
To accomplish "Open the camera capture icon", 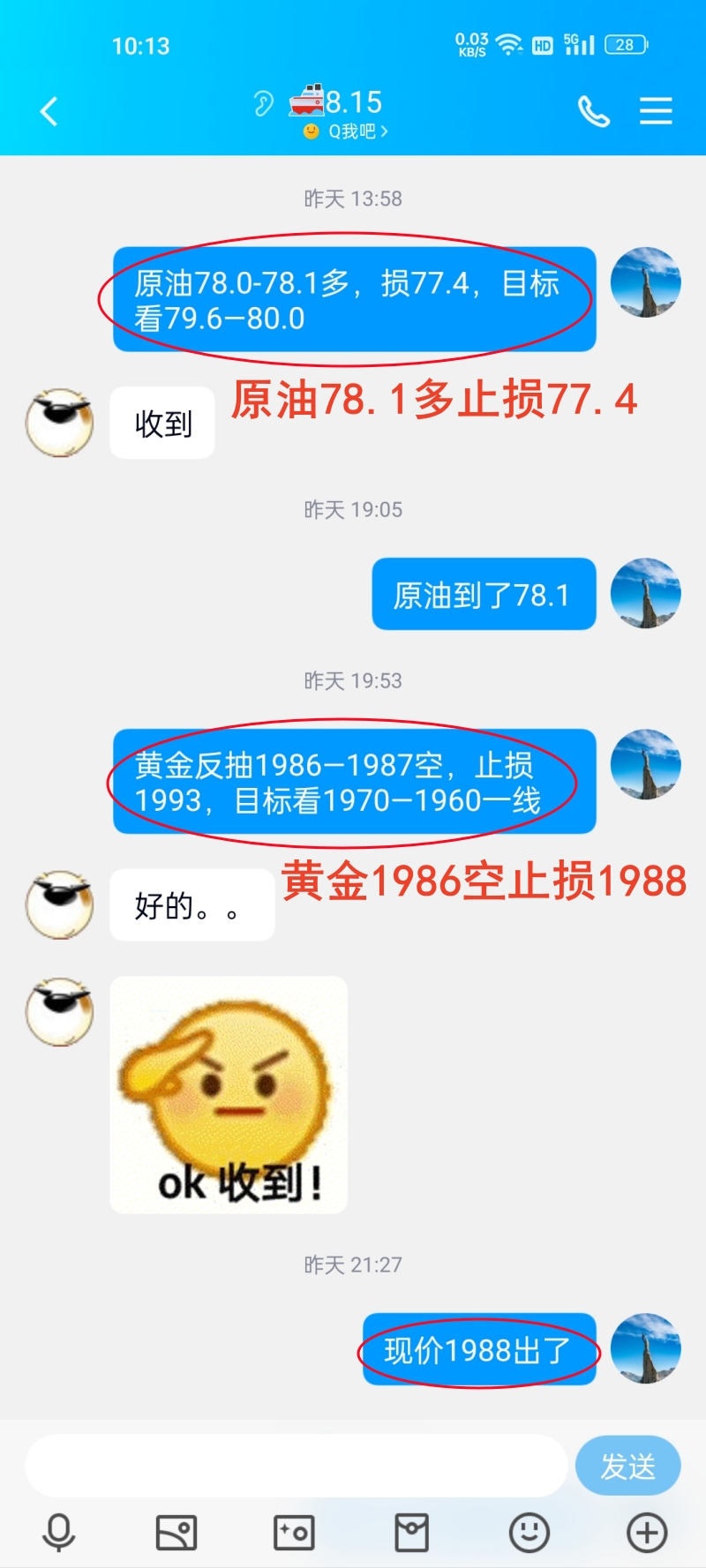I will pos(294,1533).
